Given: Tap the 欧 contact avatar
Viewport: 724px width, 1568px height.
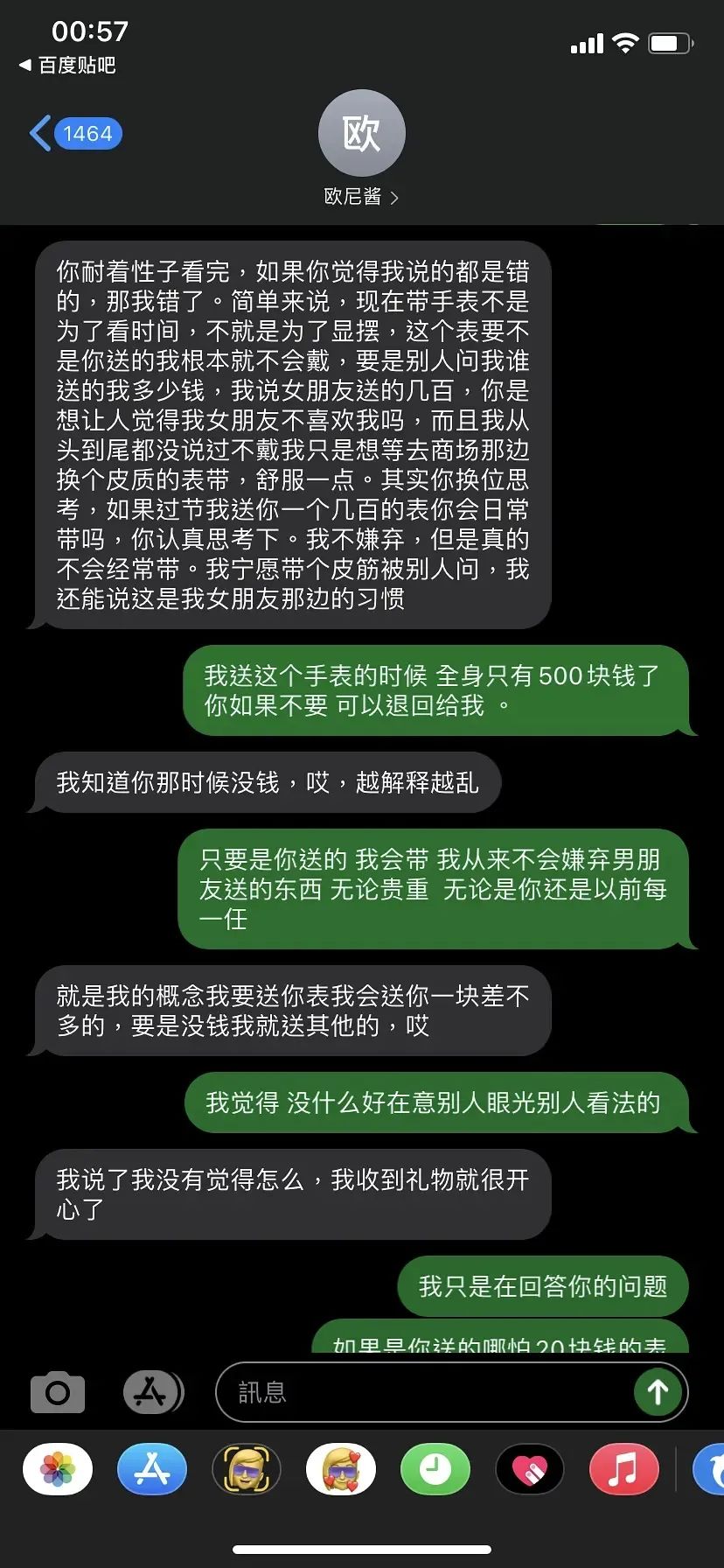Looking at the screenshot, I should (x=361, y=132).
